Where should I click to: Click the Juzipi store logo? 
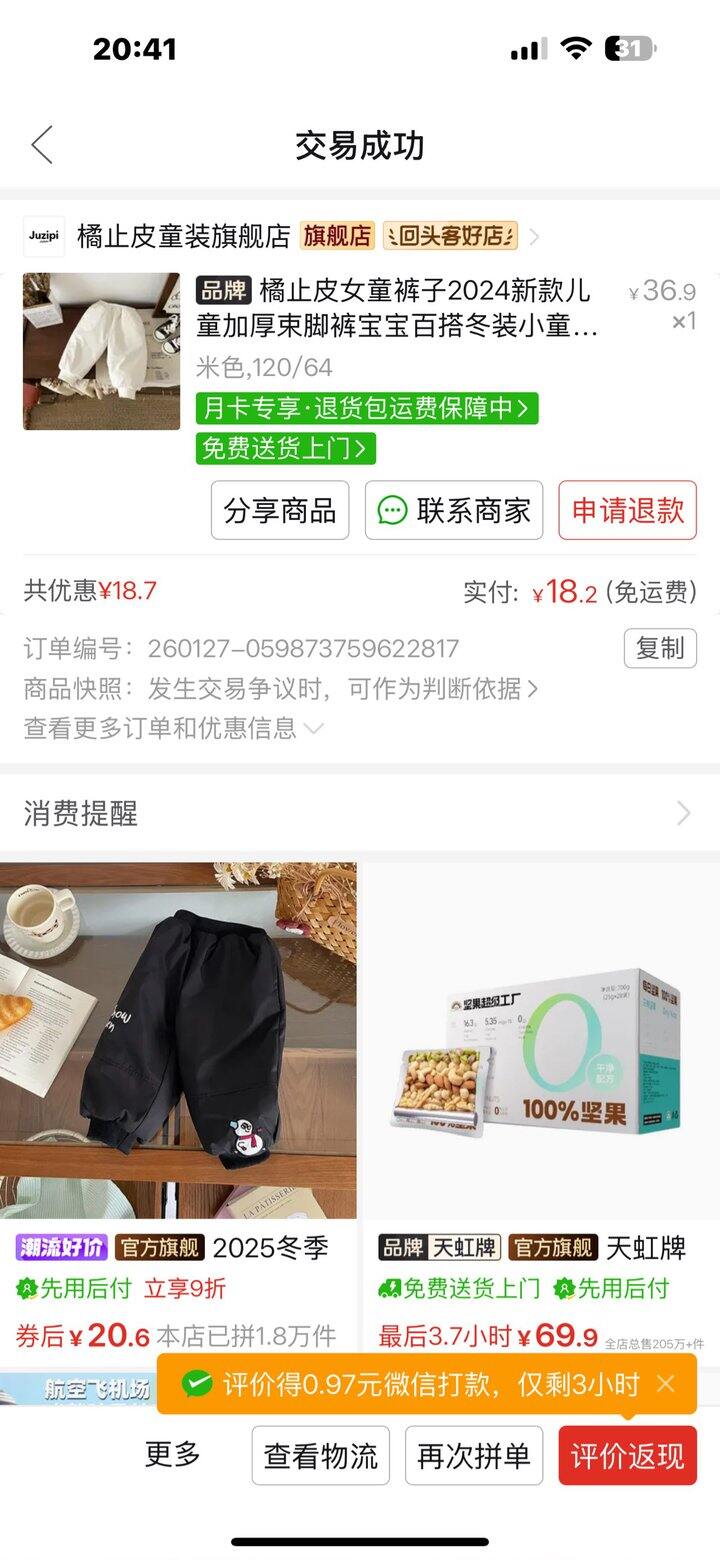tap(44, 237)
